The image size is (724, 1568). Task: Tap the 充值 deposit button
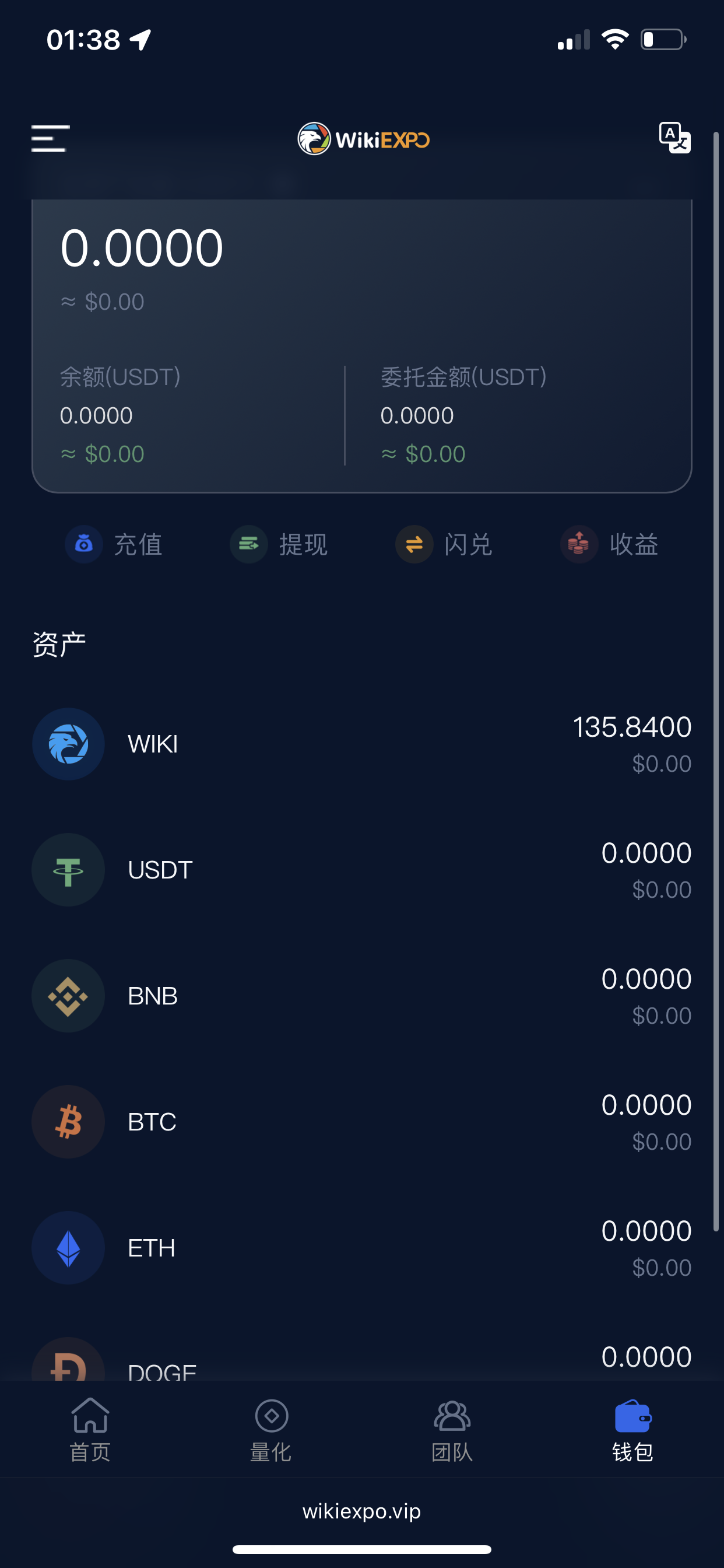114,544
